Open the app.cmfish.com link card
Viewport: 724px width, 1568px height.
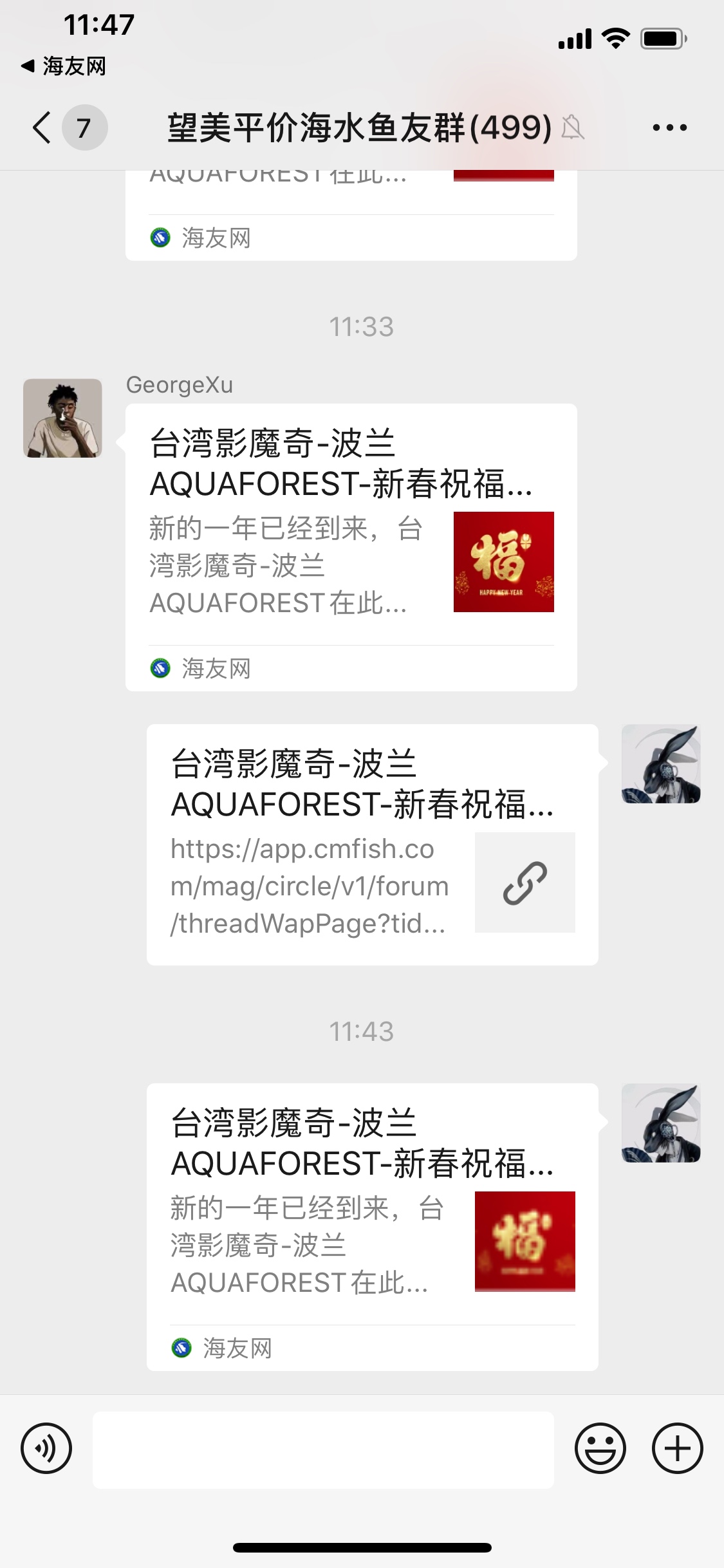pos(372,845)
